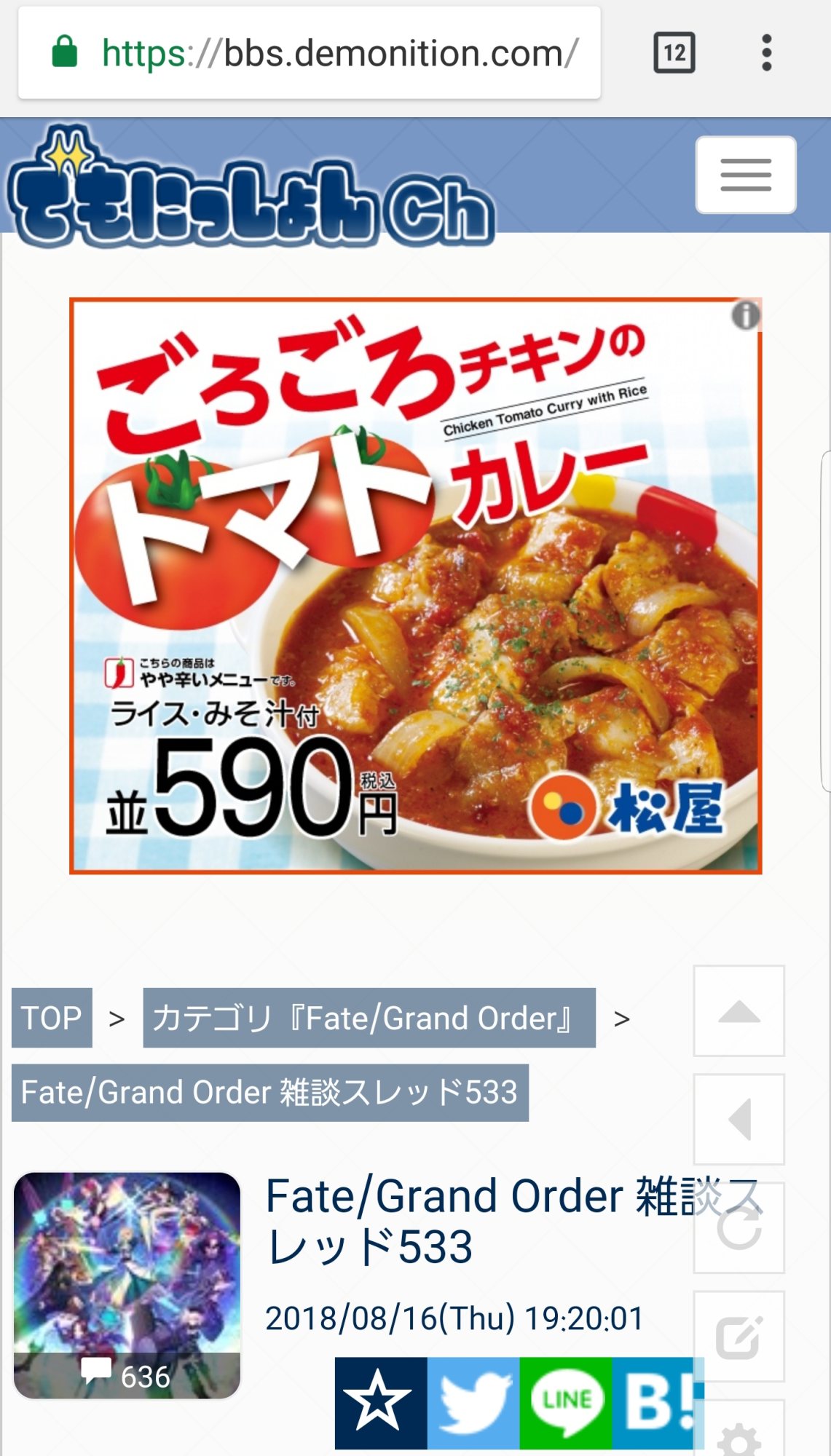Image resolution: width=831 pixels, height=1456 pixels.
Task: Open the site hamburger menu
Action: 745,175
